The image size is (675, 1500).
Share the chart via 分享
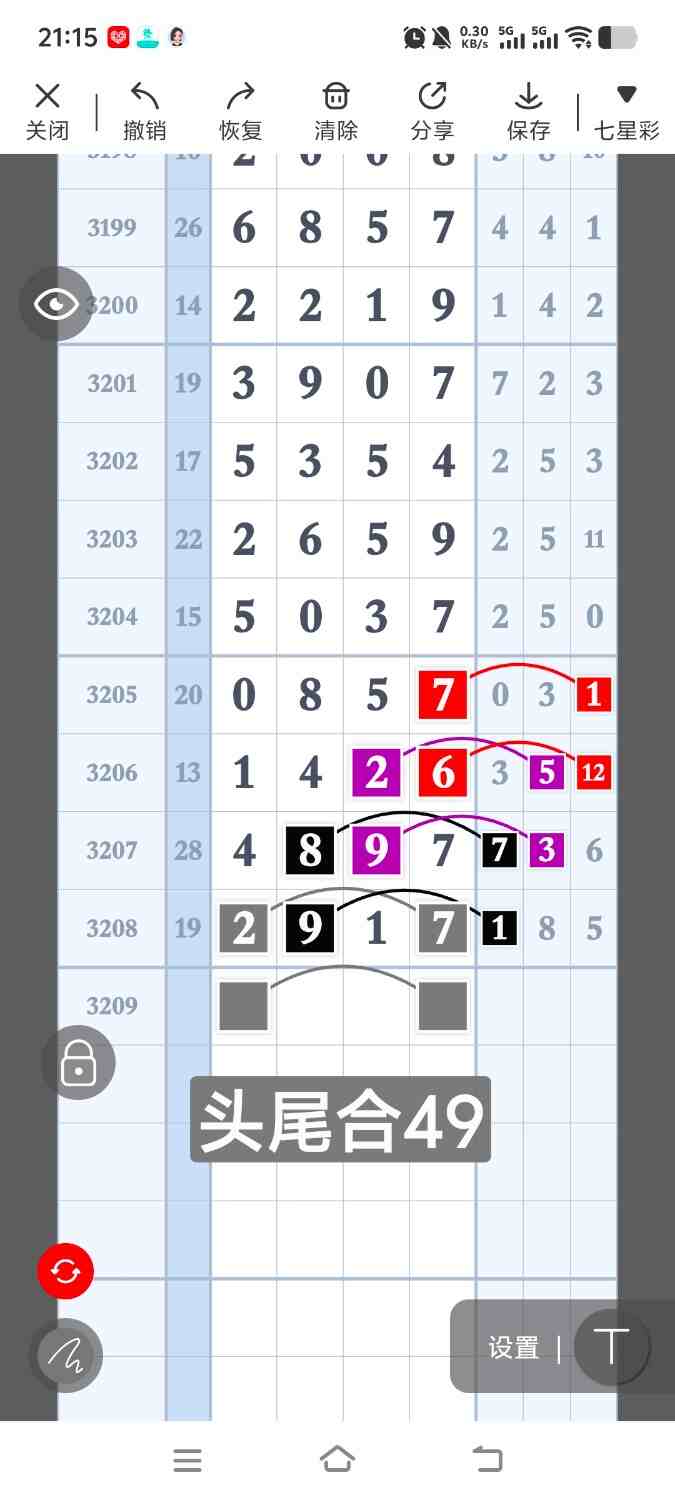[432, 110]
